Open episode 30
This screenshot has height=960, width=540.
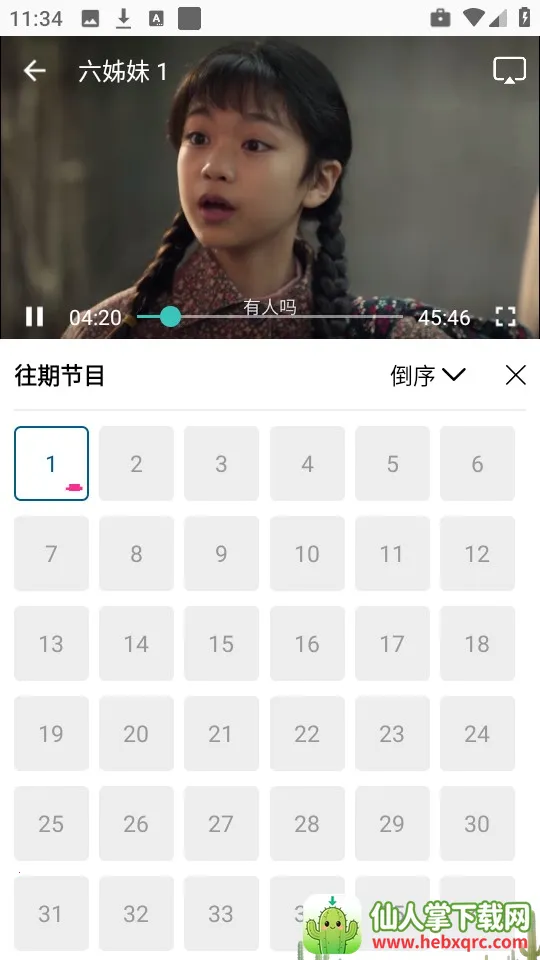pyautogui.click(x=478, y=823)
